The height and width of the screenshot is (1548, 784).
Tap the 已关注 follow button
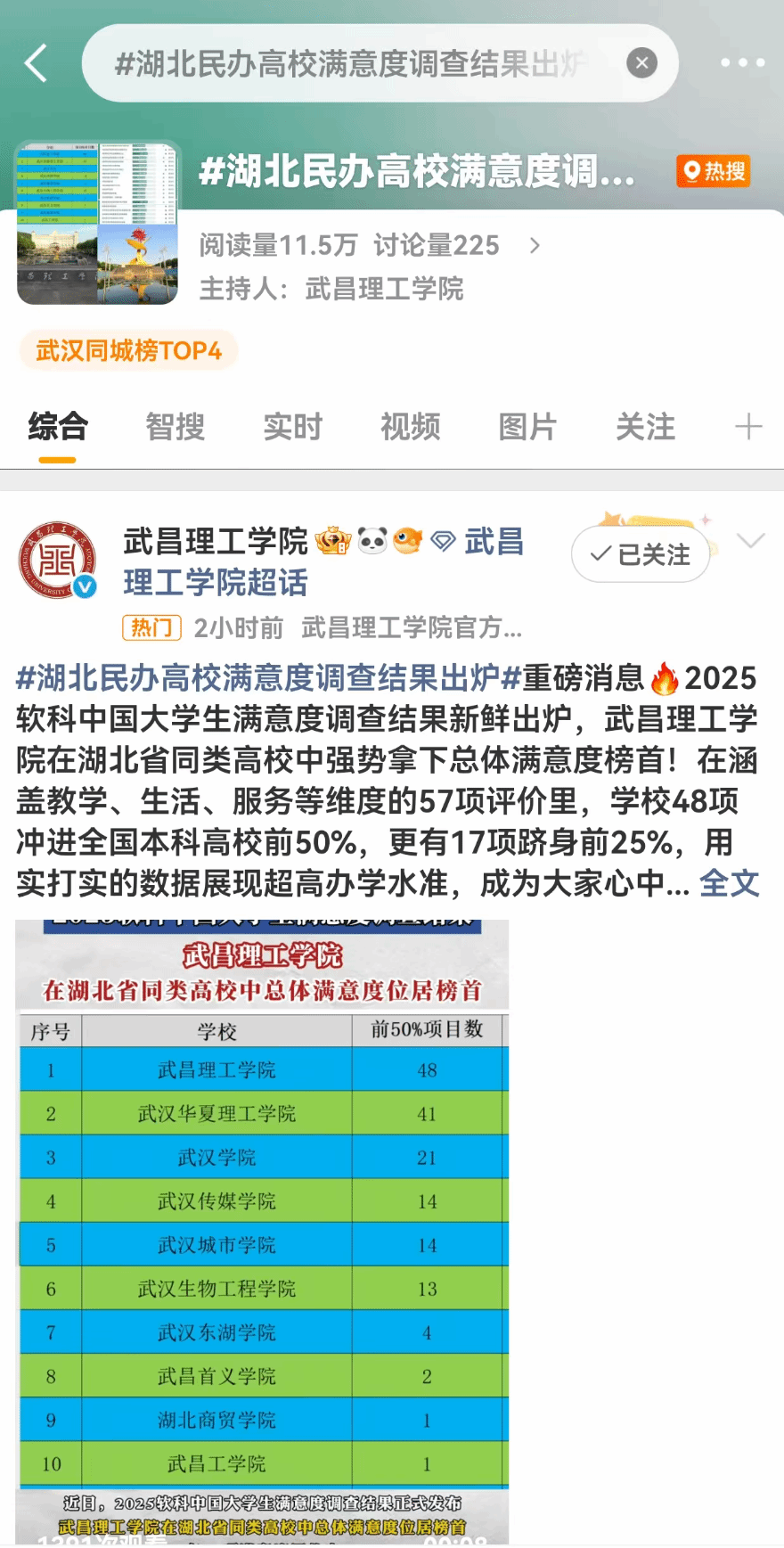[x=641, y=554]
